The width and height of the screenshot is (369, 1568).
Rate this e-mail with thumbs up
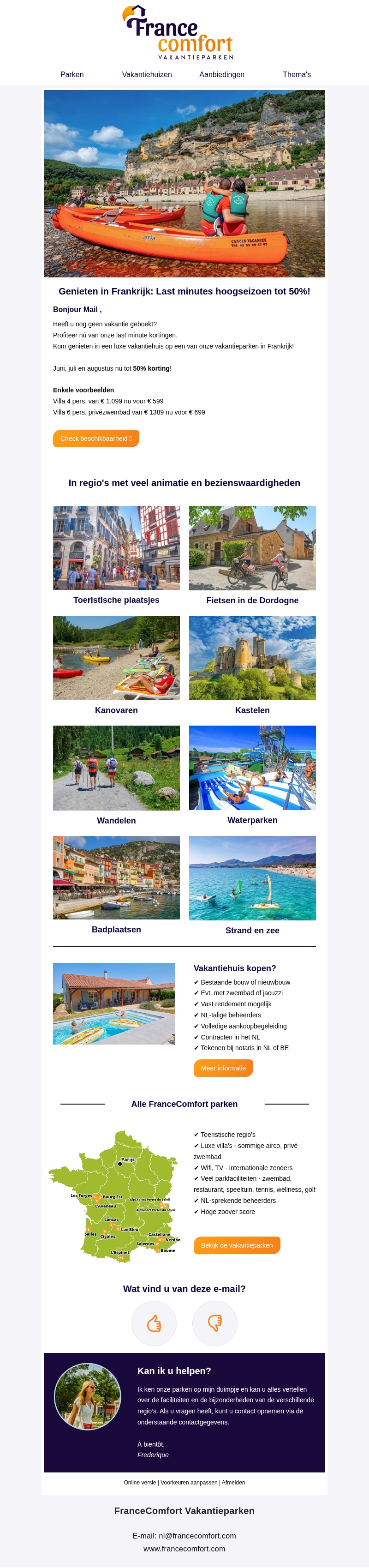coord(154,1323)
